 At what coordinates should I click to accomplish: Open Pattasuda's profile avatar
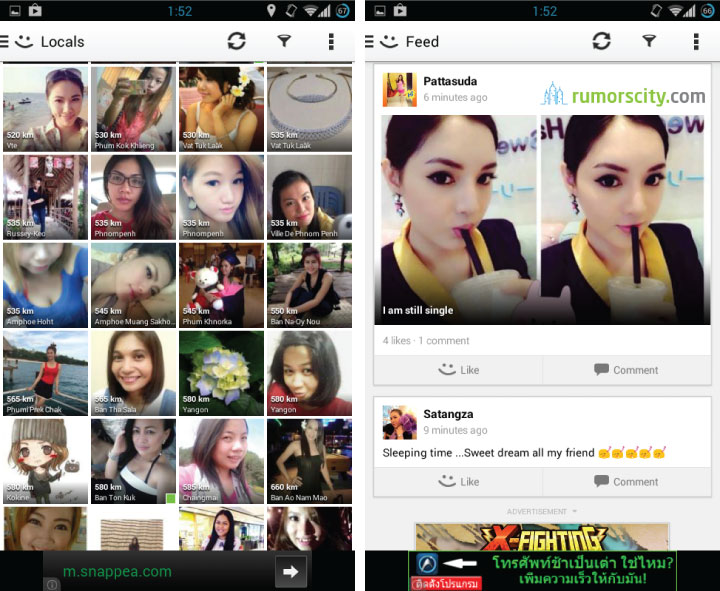coord(399,90)
